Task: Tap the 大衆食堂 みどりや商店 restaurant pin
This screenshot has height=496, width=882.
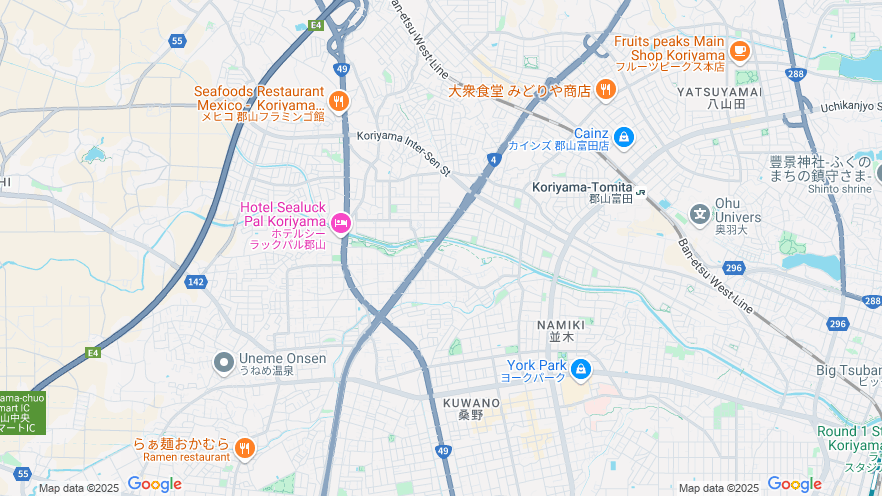Action: click(x=605, y=90)
